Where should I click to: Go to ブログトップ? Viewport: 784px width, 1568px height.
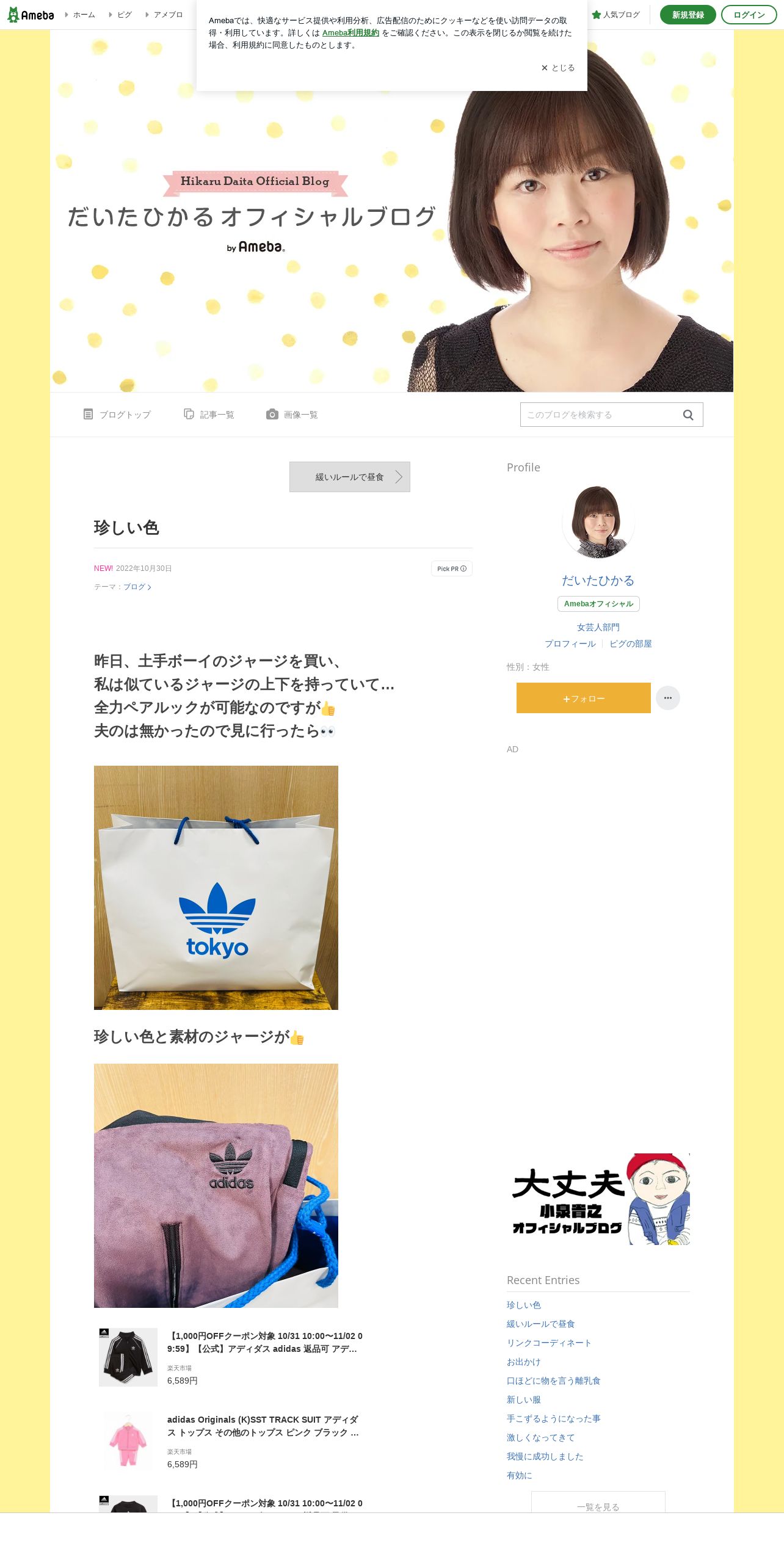tap(117, 415)
